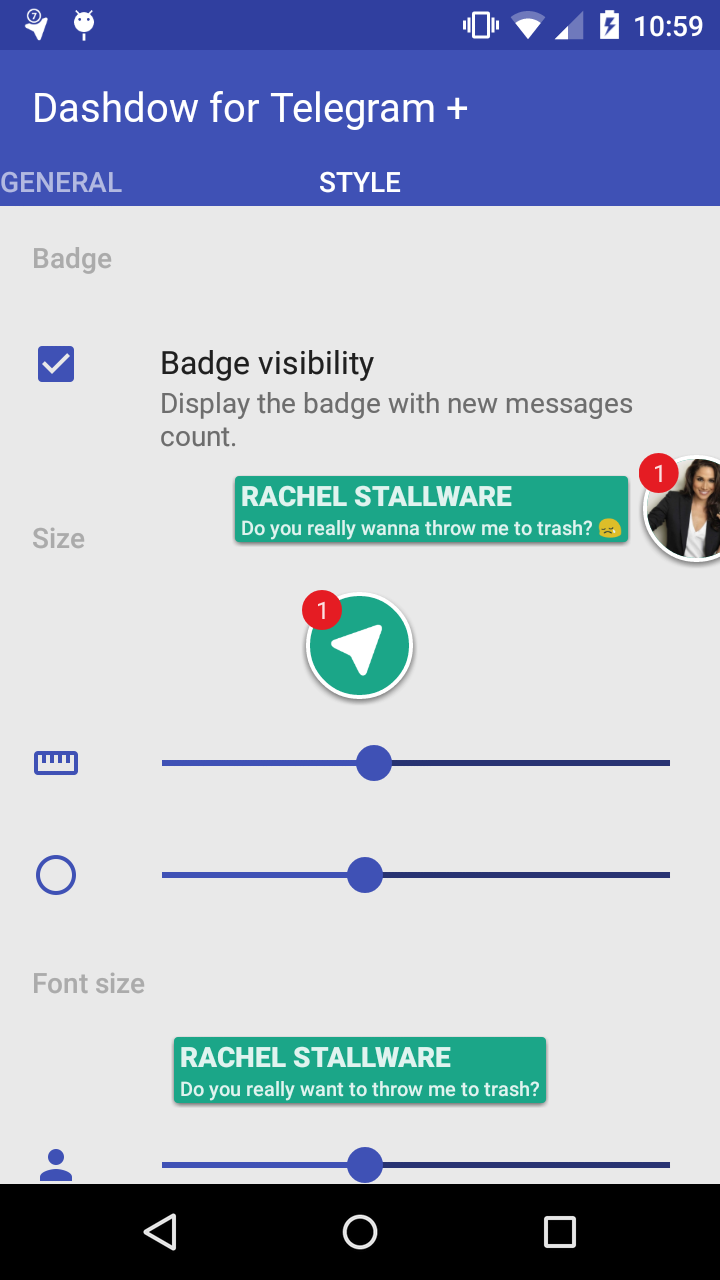Go back with the system back button

160,1232
